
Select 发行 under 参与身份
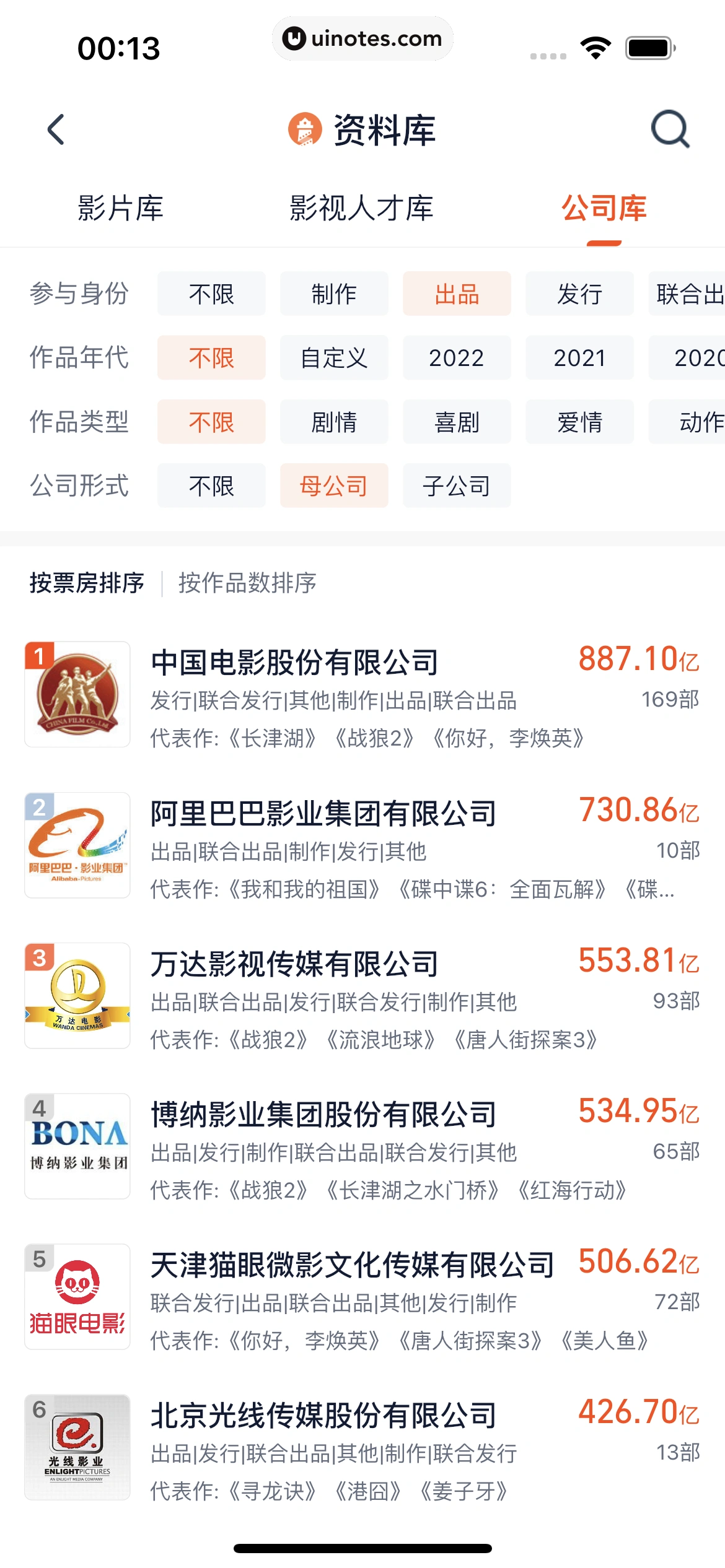pos(579,294)
